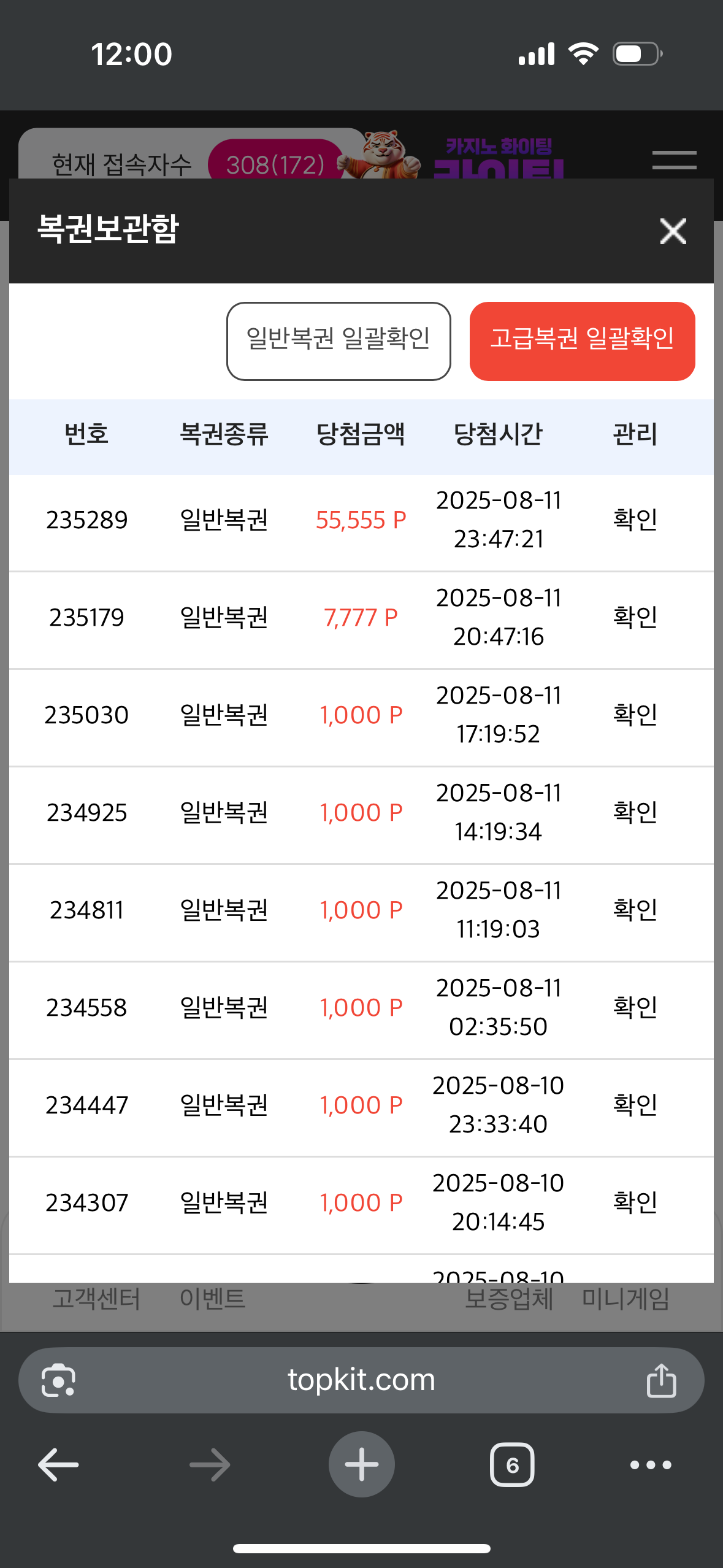Viewport: 723px width, 1568px height.
Task: Tap 고급복권 일괄확인 button
Action: click(582, 341)
